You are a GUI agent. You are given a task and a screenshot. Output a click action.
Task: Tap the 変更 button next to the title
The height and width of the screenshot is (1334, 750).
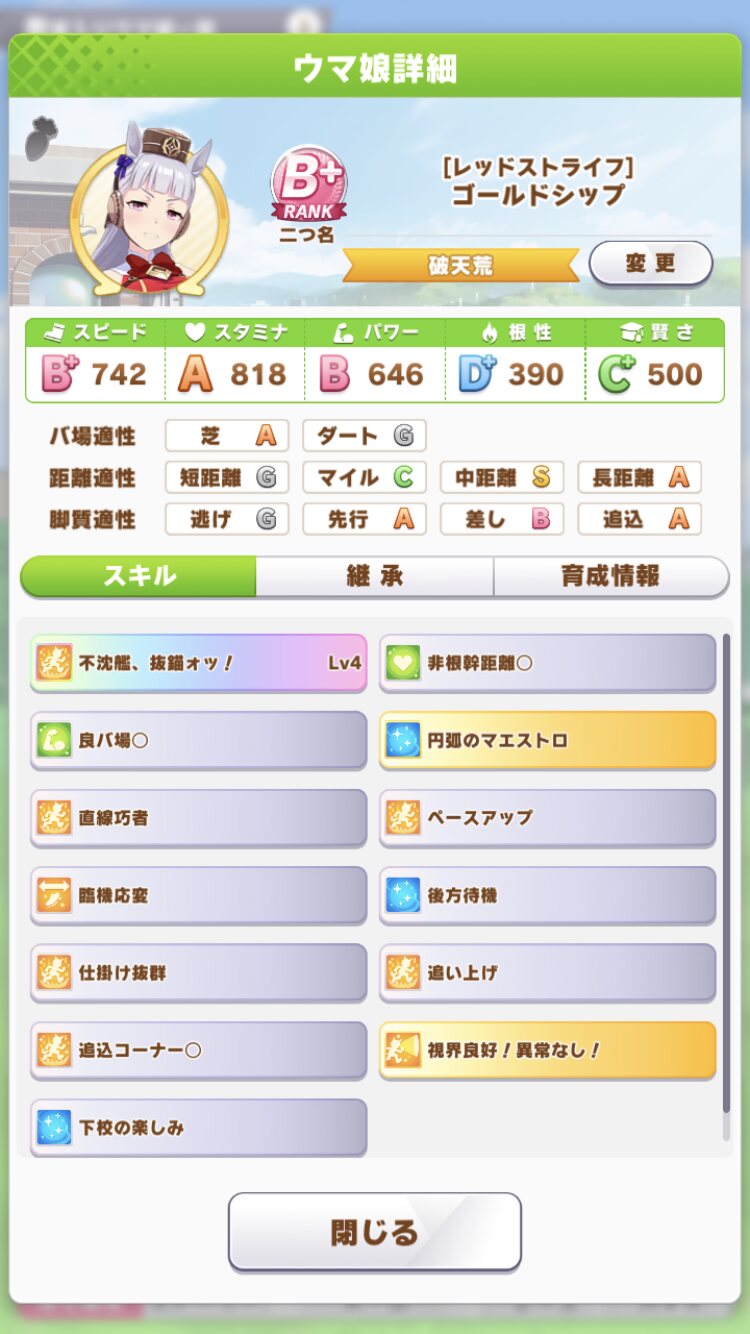(650, 264)
